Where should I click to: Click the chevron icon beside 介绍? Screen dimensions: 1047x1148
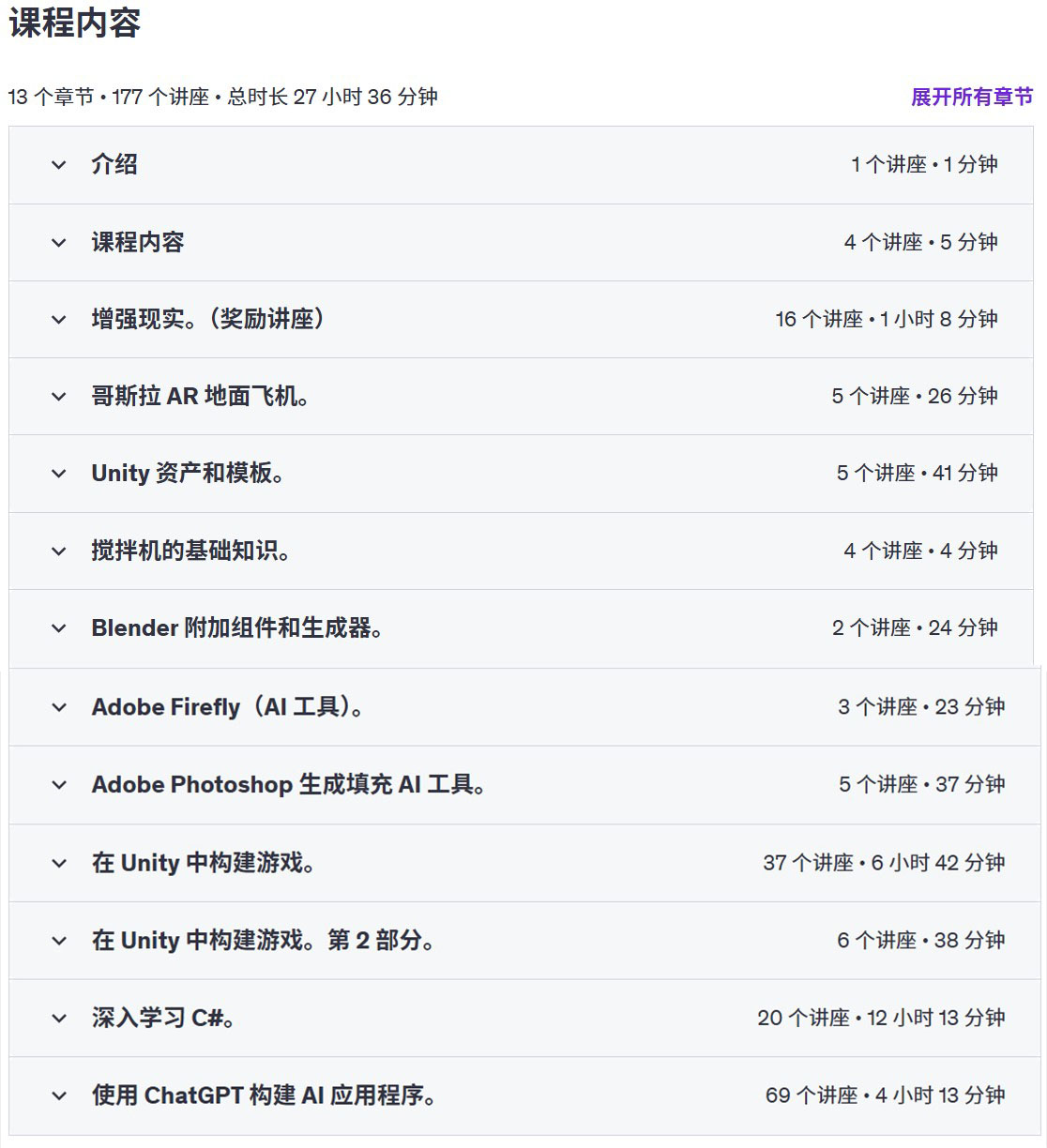[x=58, y=165]
